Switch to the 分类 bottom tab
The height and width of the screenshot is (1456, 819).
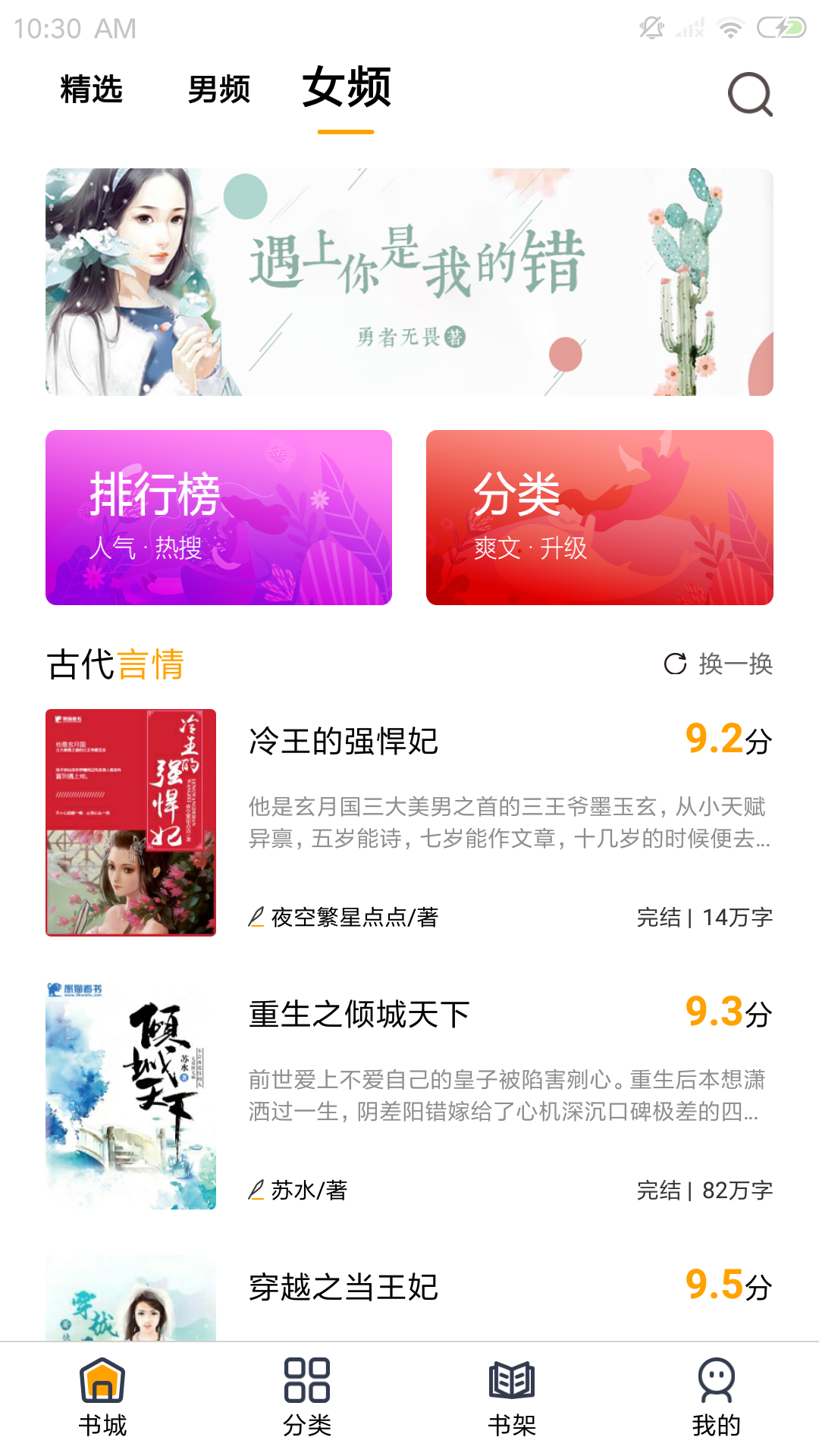(x=307, y=1397)
